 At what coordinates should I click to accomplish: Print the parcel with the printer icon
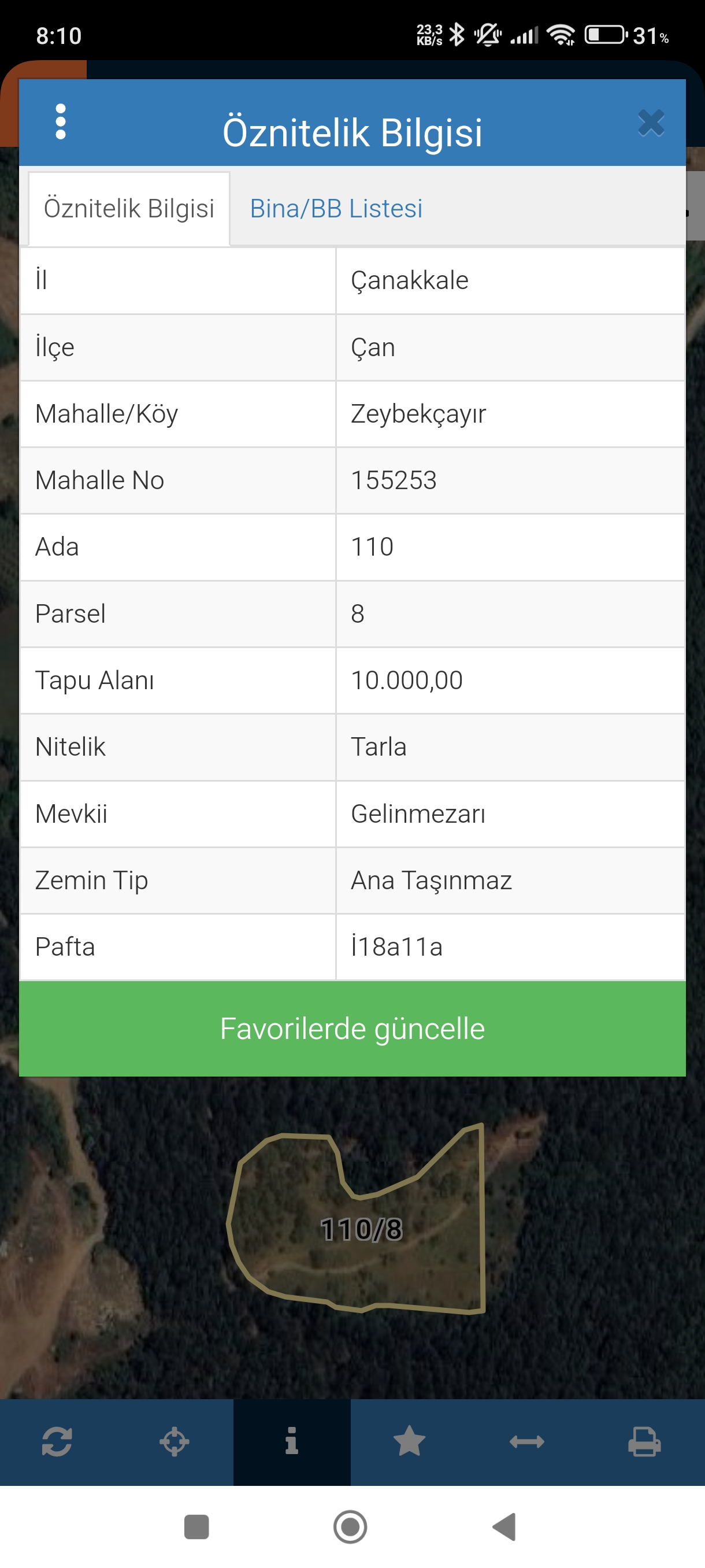pos(644,1441)
